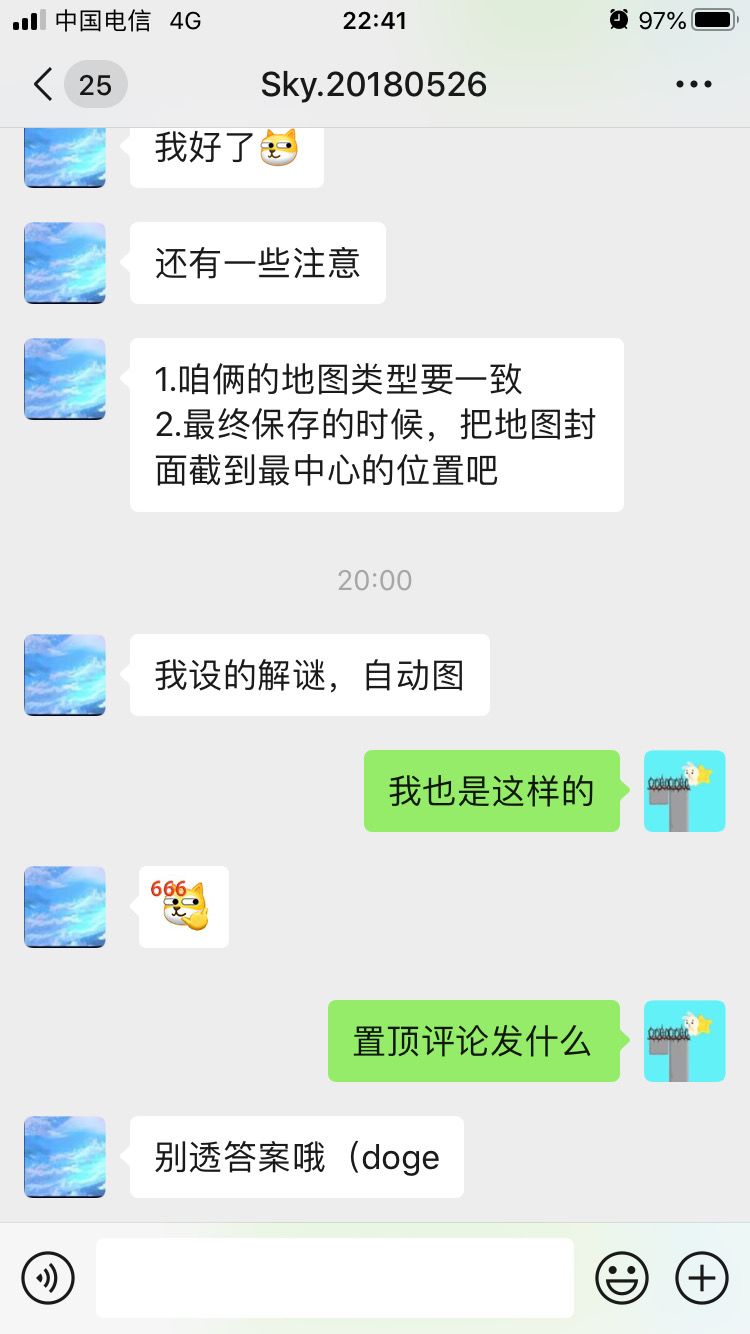Screen dimensions: 750x1334
Task: Tap your own star-character avatar
Action: 684,790
